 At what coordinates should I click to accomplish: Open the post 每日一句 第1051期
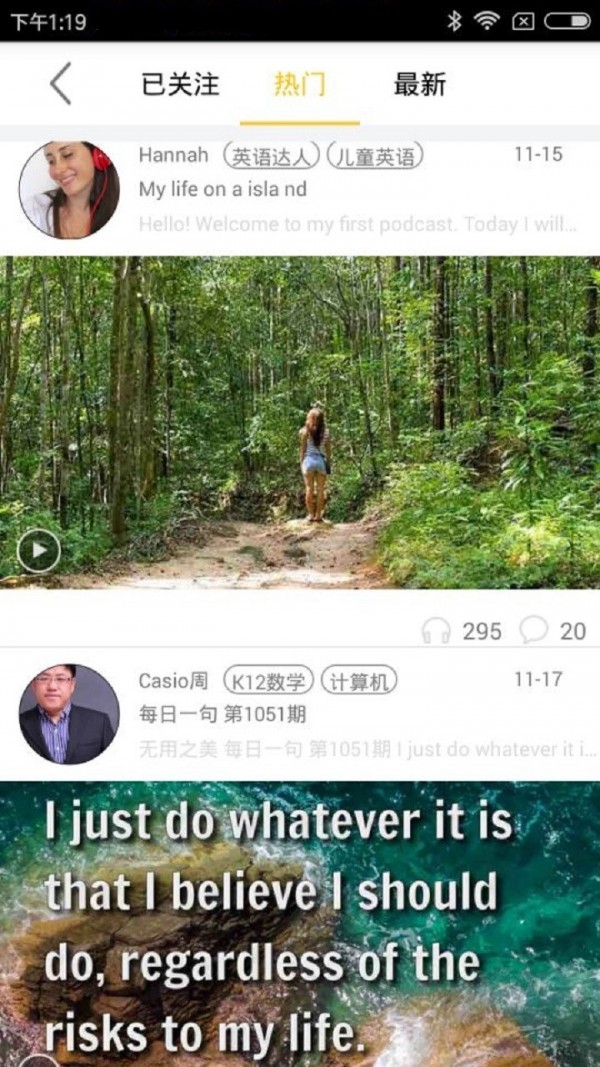[223, 714]
